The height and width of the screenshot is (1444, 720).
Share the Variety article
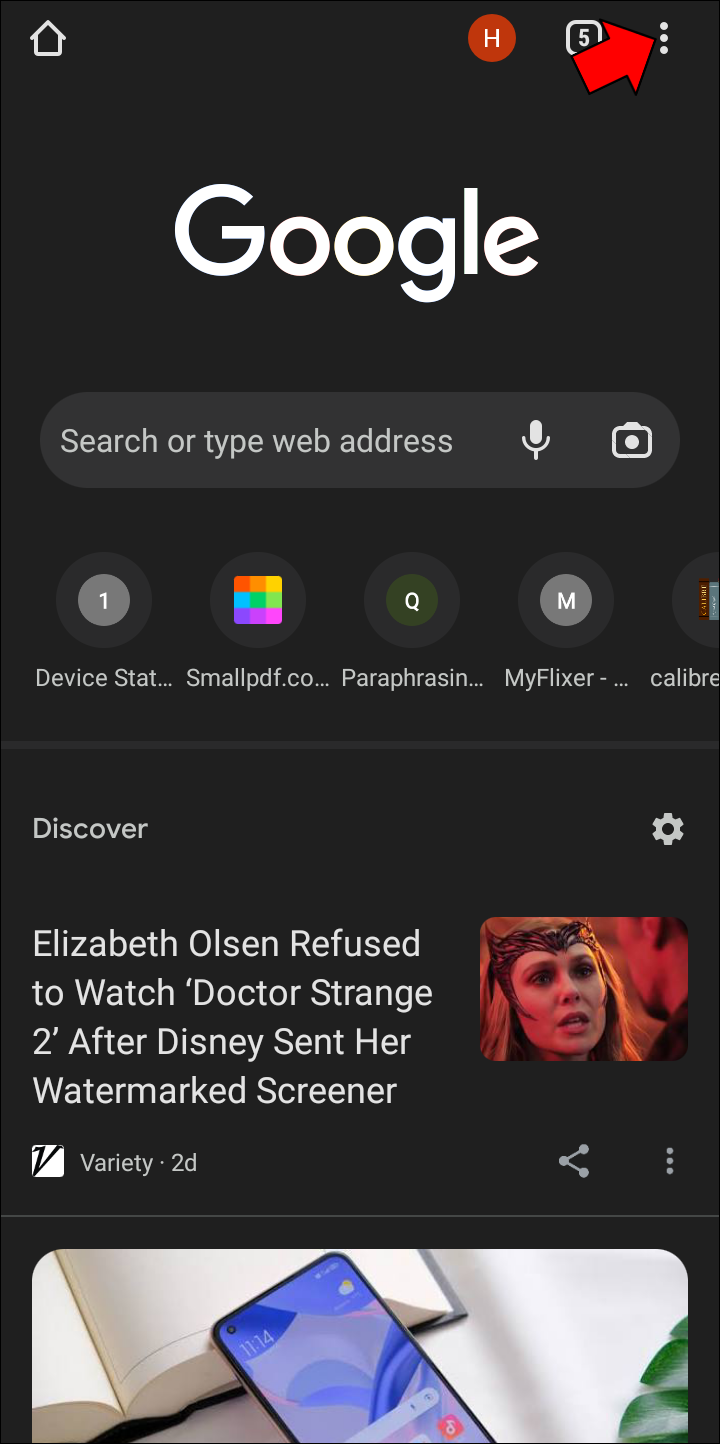(574, 1161)
